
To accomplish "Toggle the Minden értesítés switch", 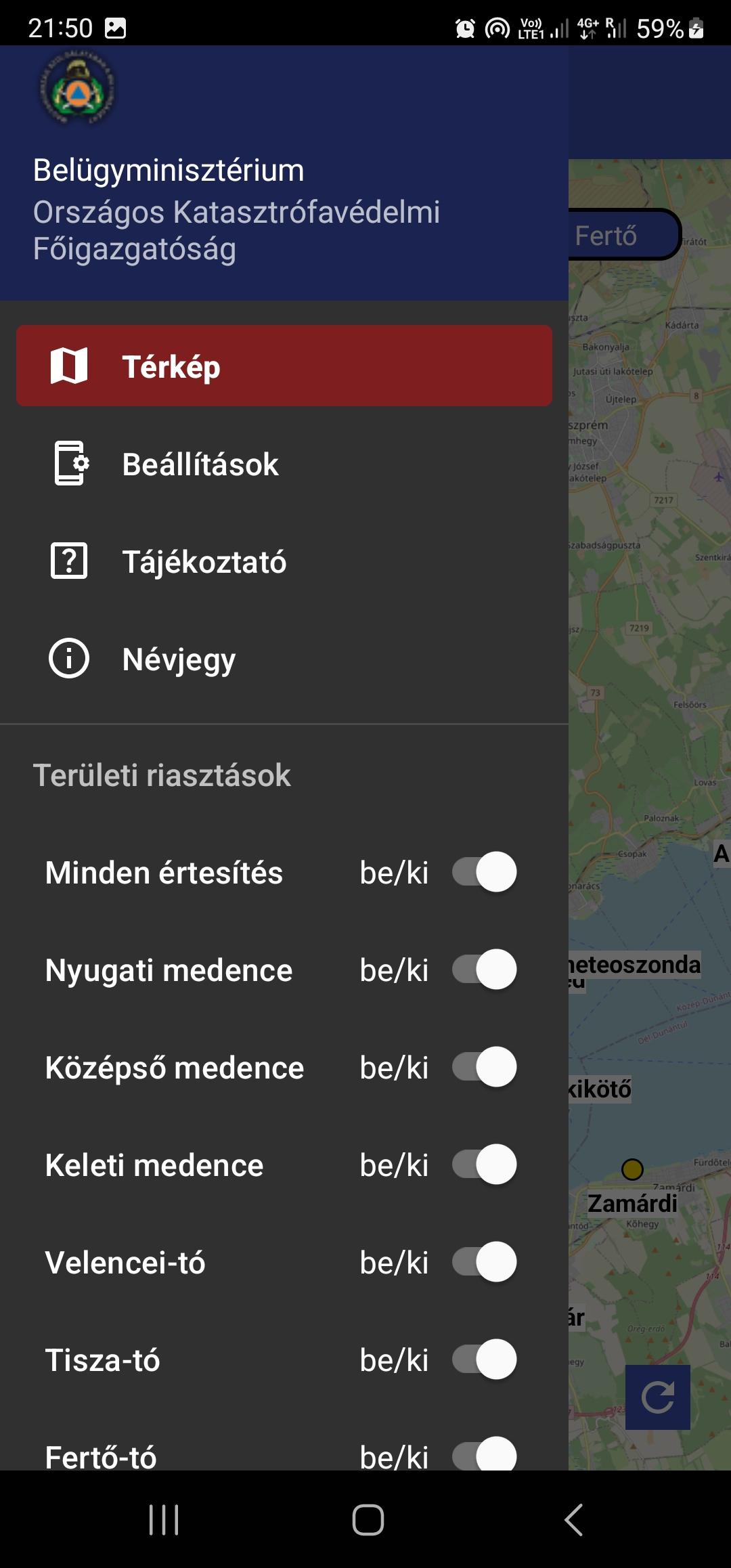I will tap(485, 872).
